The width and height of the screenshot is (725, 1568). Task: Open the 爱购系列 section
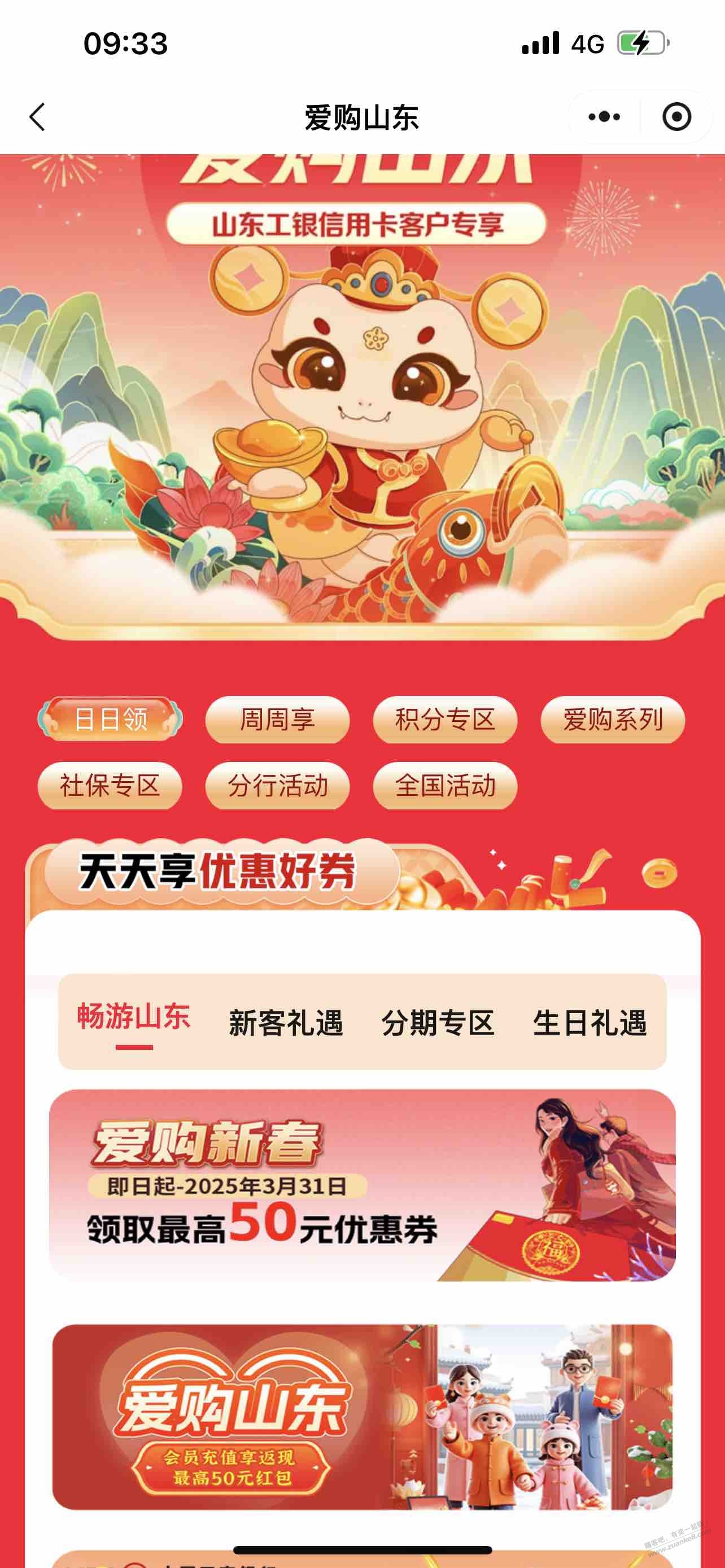coord(613,720)
